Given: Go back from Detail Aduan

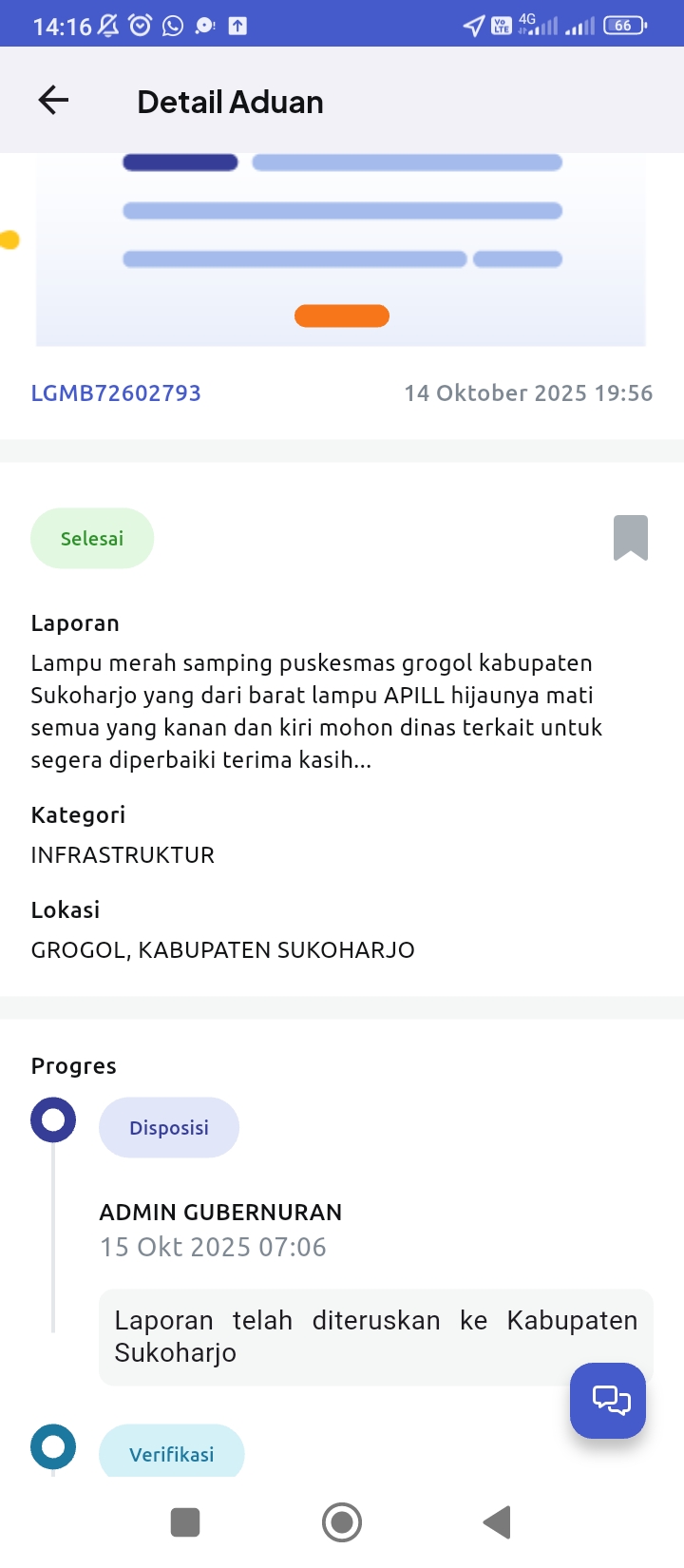Looking at the screenshot, I should tap(53, 100).
